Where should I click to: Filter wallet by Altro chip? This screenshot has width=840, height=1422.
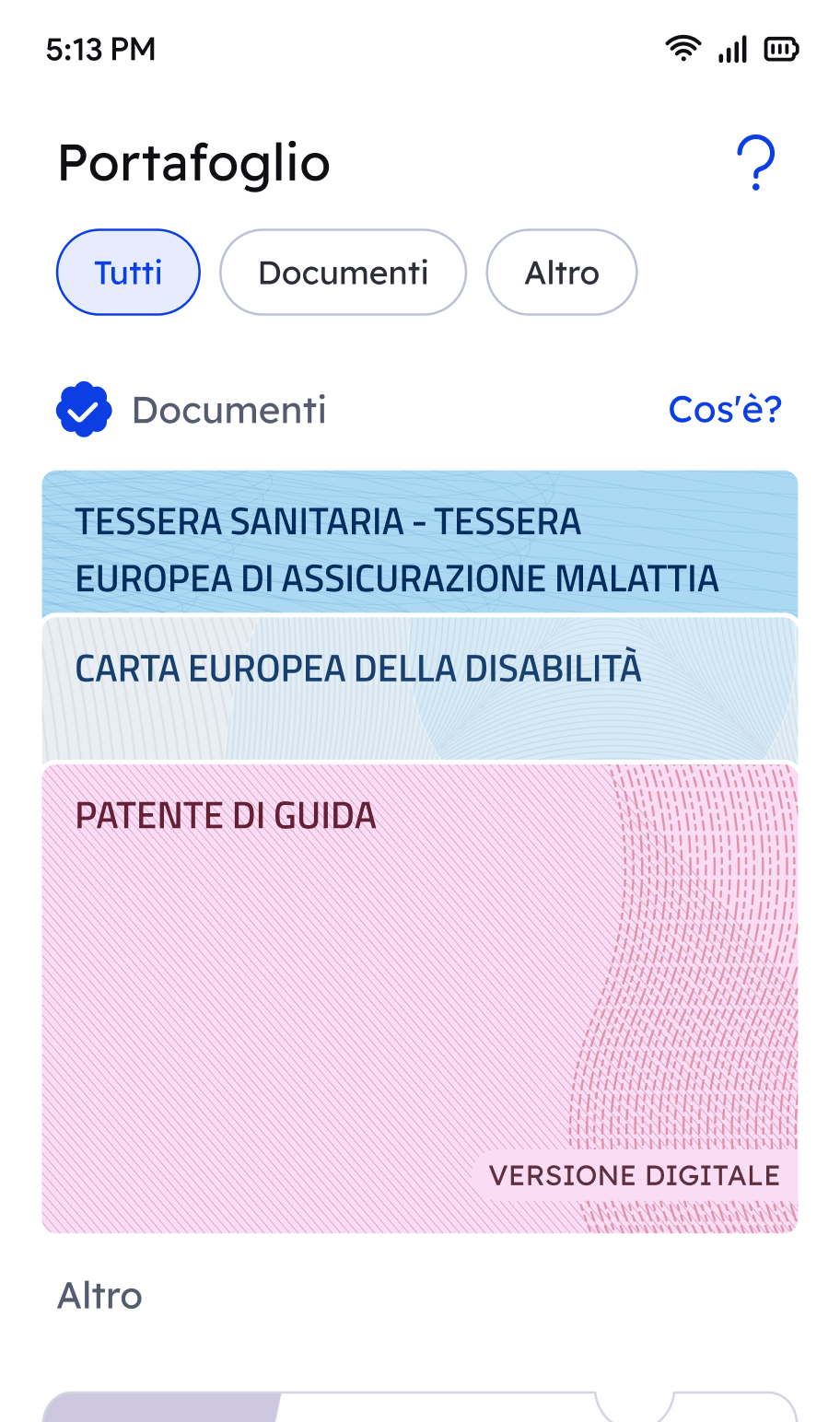pos(562,273)
